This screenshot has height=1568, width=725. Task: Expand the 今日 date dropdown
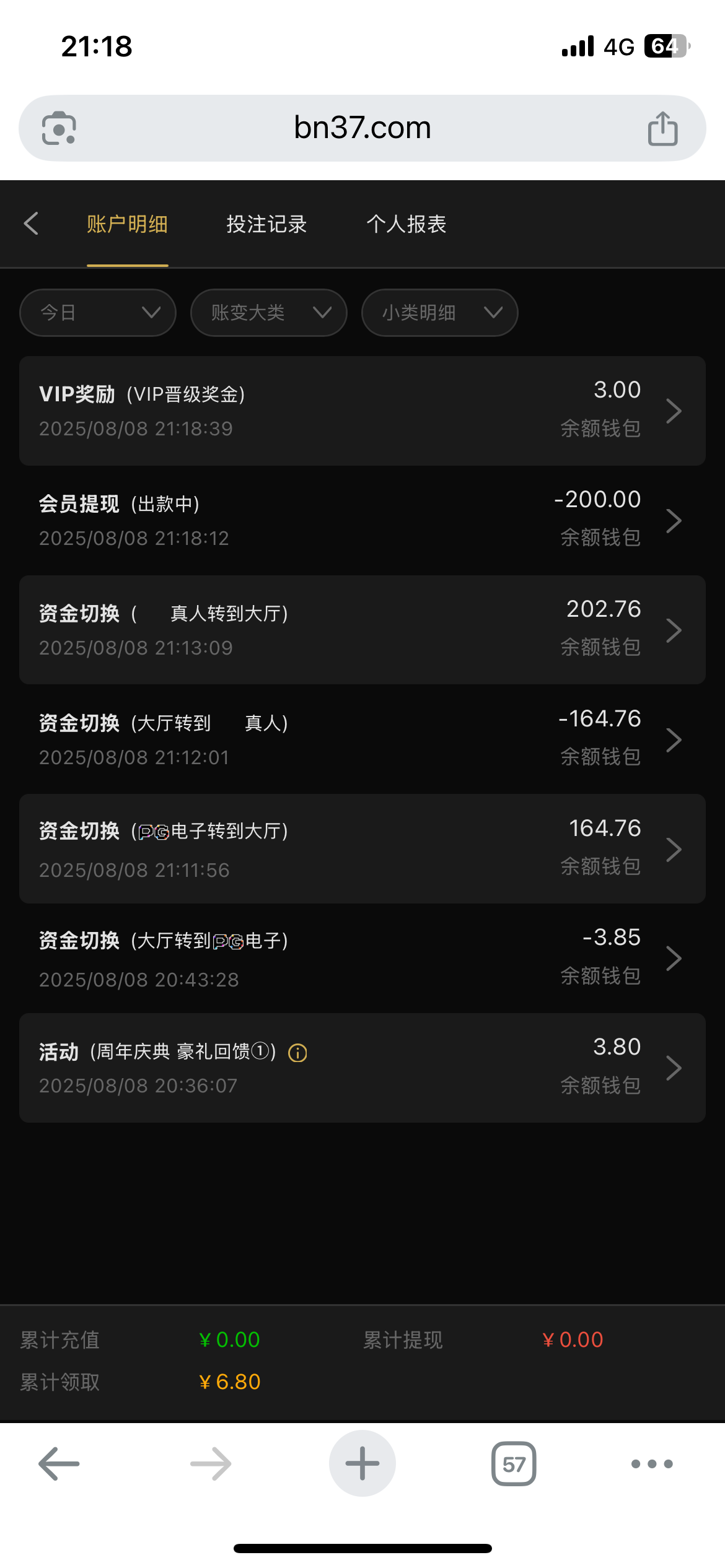(98, 313)
